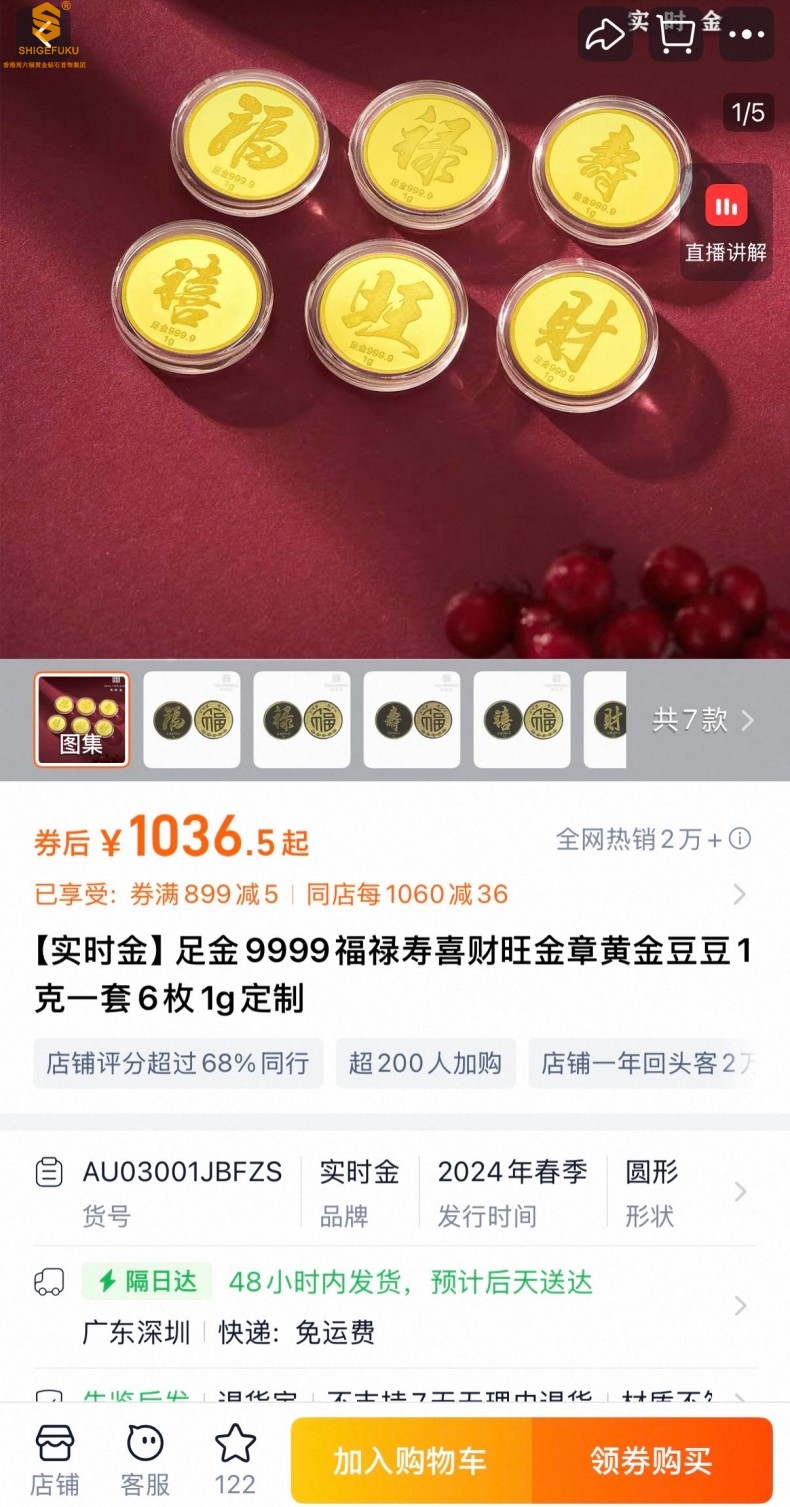Select the 禄 coin style thumbnail
The image size is (790, 1507).
[302, 719]
